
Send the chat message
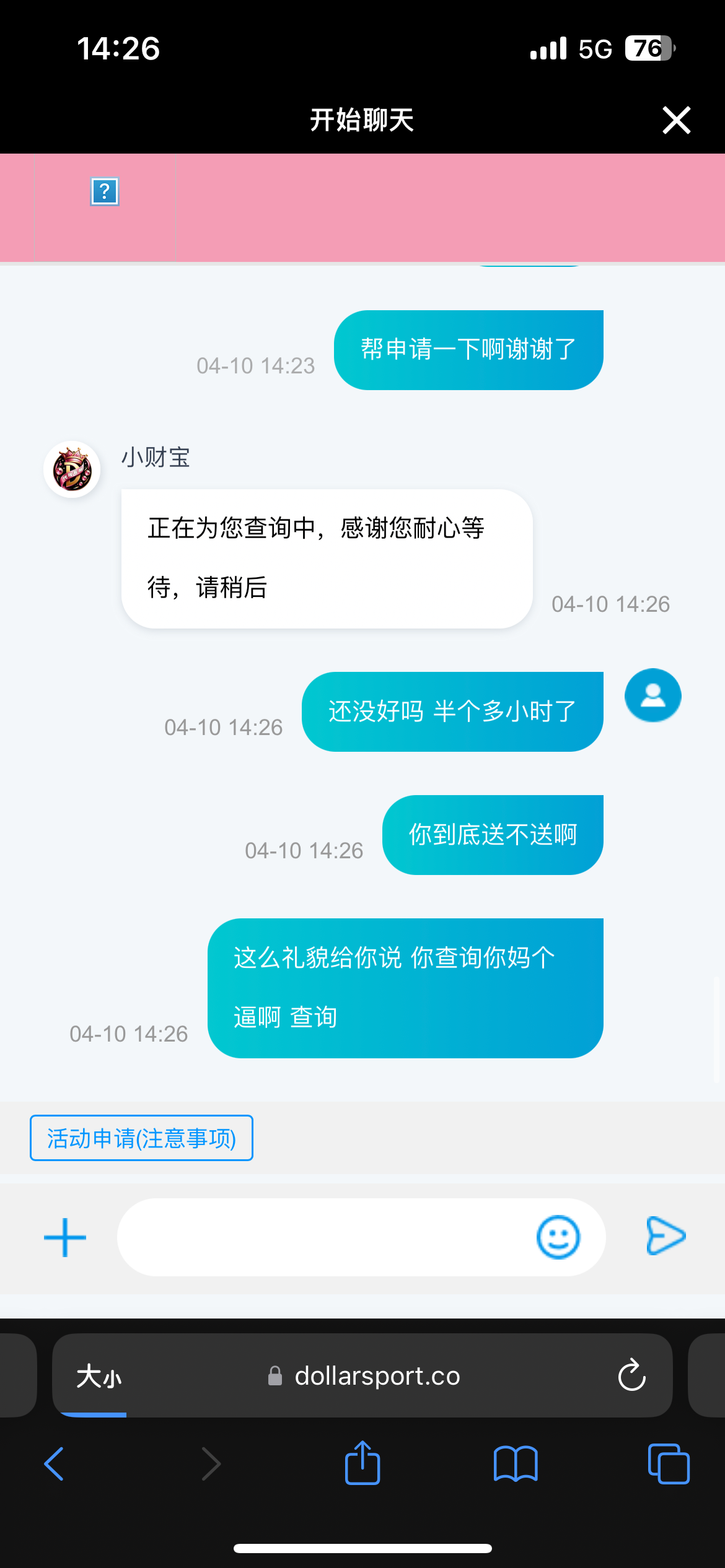coord(666,1236)
